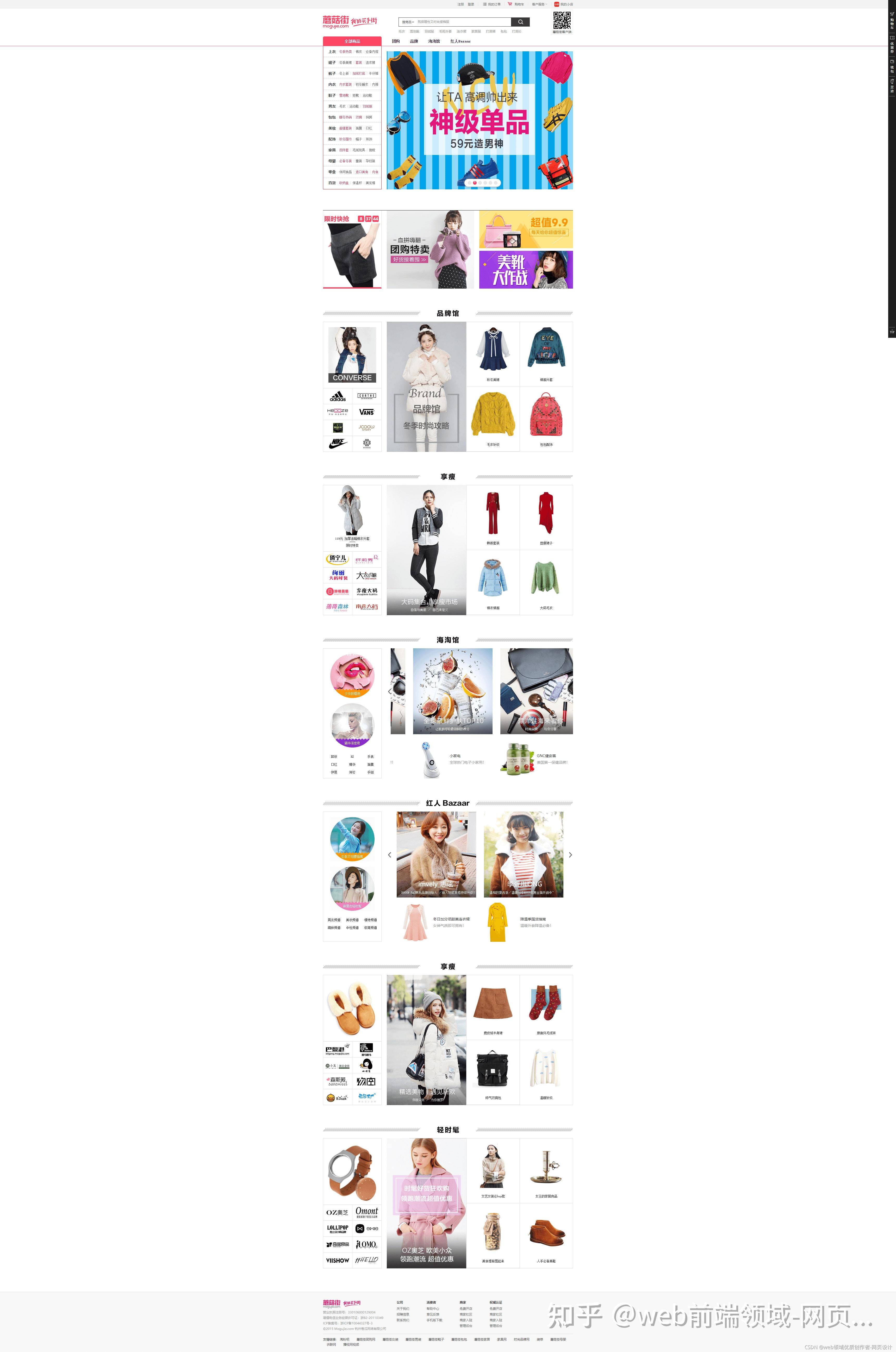Open the 超值9.9 promo banner

coord(526,229)
